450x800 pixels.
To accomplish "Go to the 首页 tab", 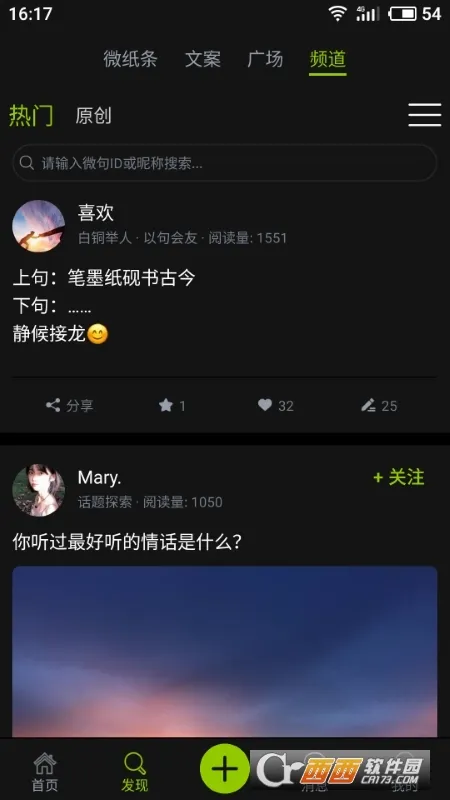I will (45, 773).
